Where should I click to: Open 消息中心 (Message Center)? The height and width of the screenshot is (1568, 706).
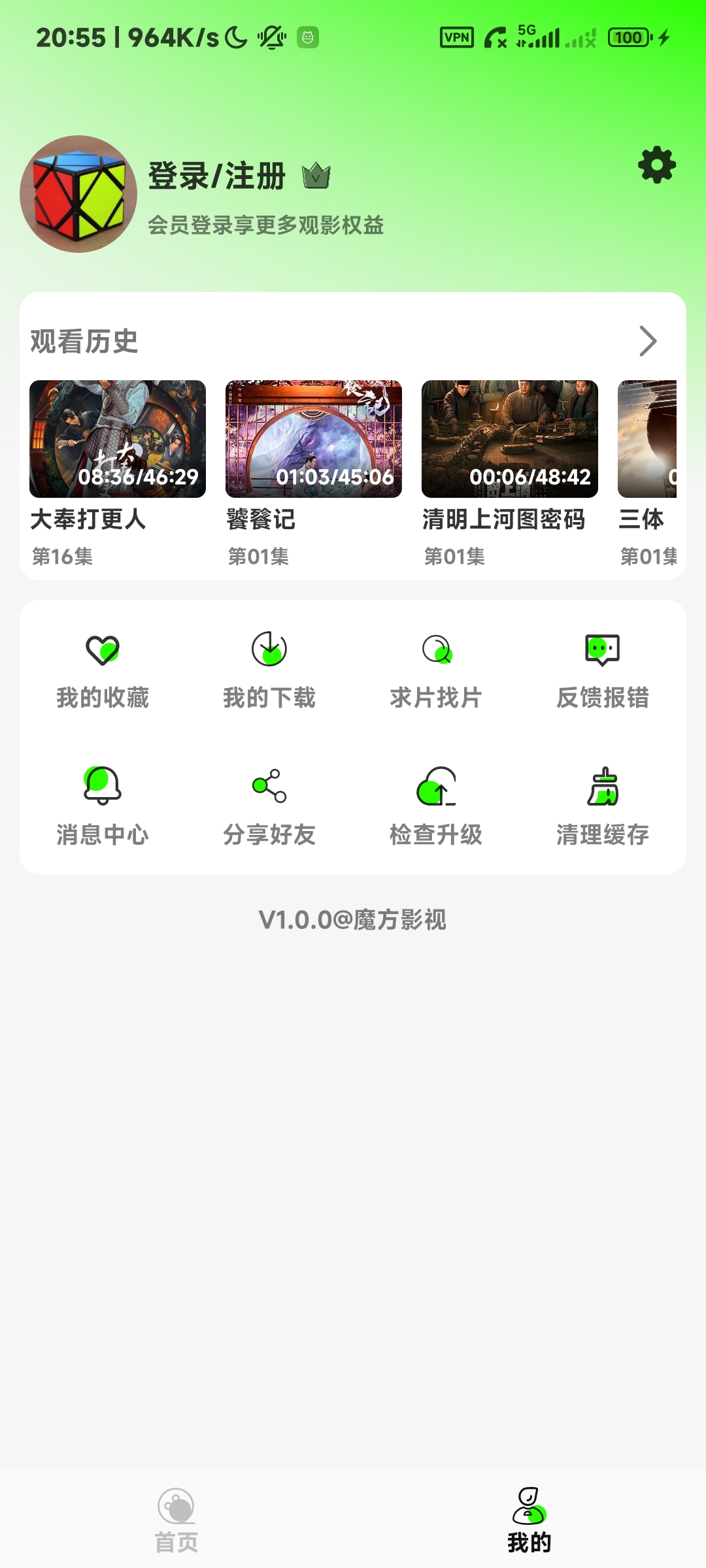102,805
